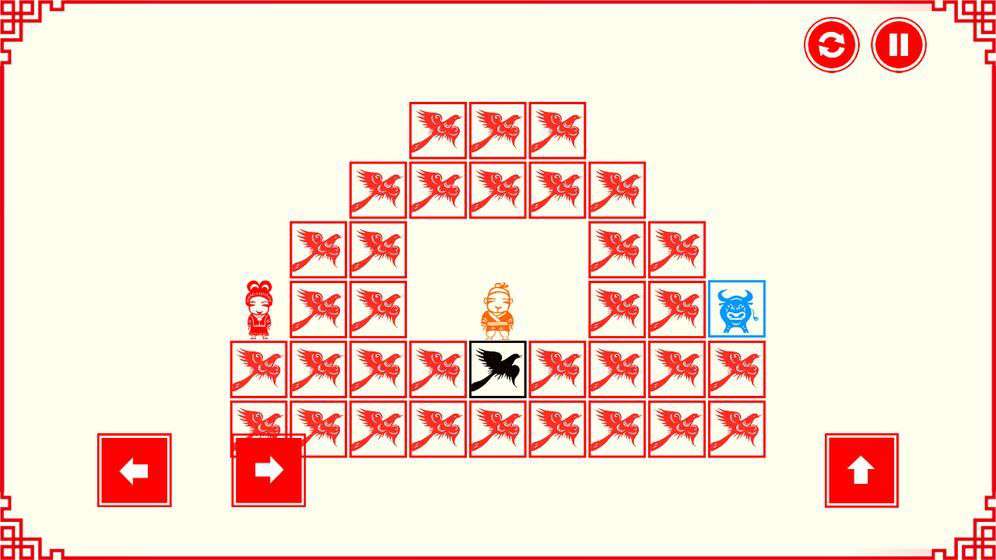Pause the game
This screenshot has height=560, width=996.
click(x=898, y=45)
